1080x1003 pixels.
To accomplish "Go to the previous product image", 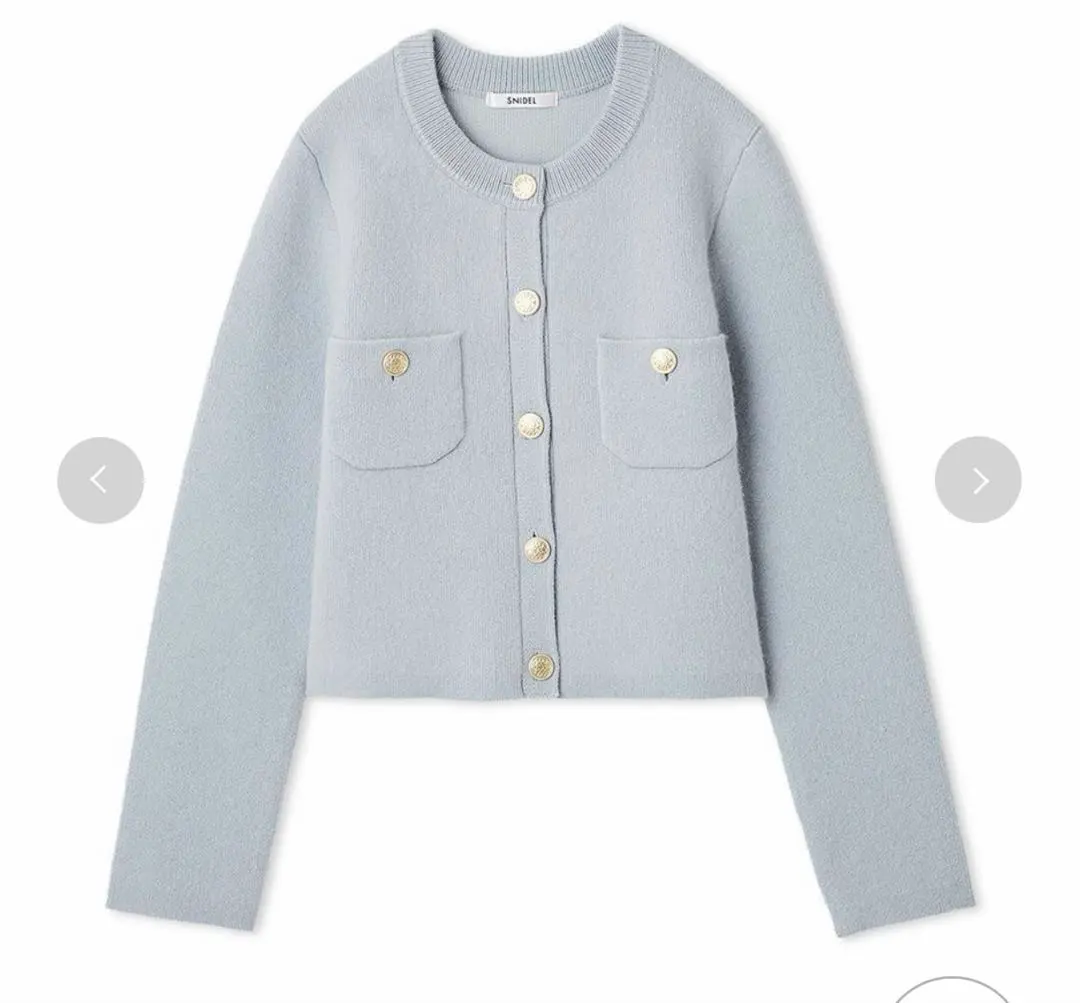I will (x=100, y=480).
